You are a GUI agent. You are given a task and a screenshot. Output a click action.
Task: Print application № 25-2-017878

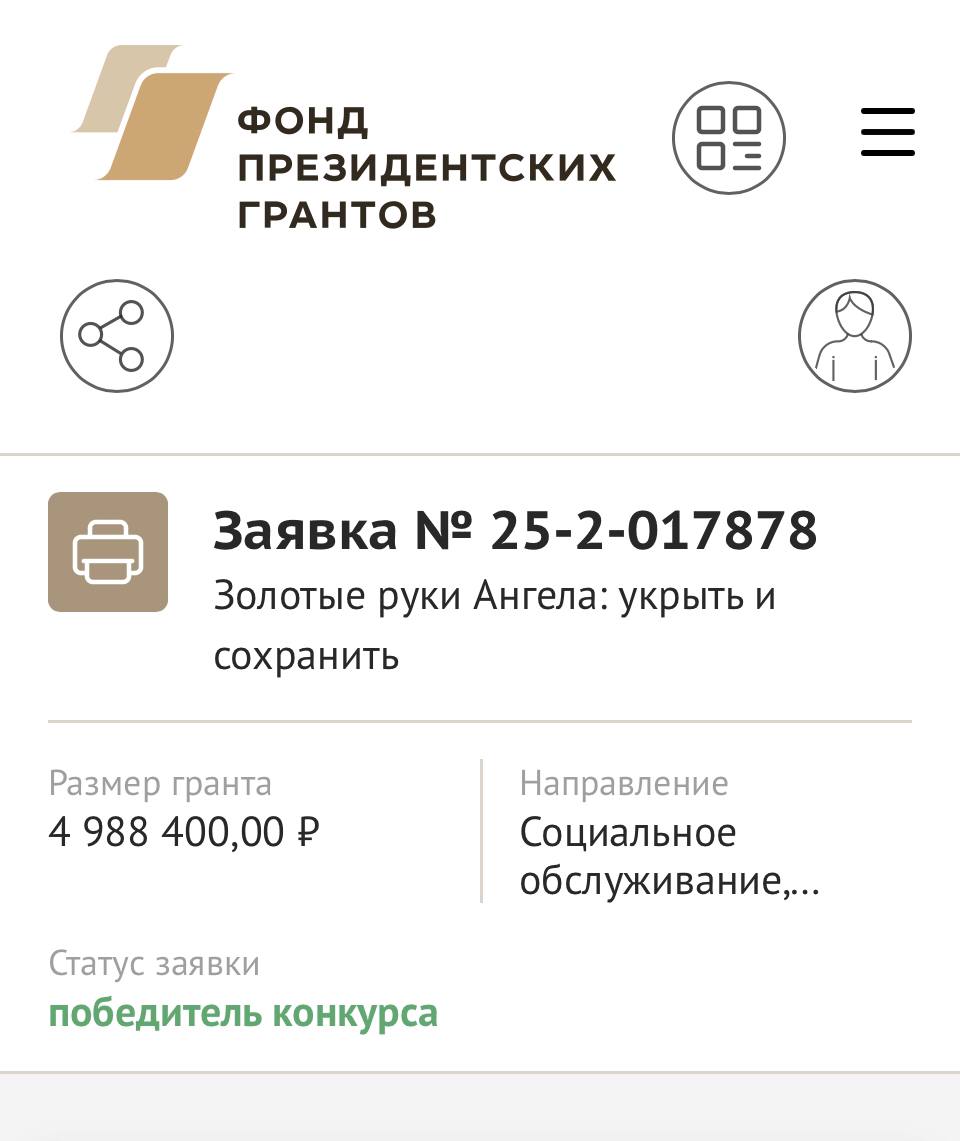108,552
